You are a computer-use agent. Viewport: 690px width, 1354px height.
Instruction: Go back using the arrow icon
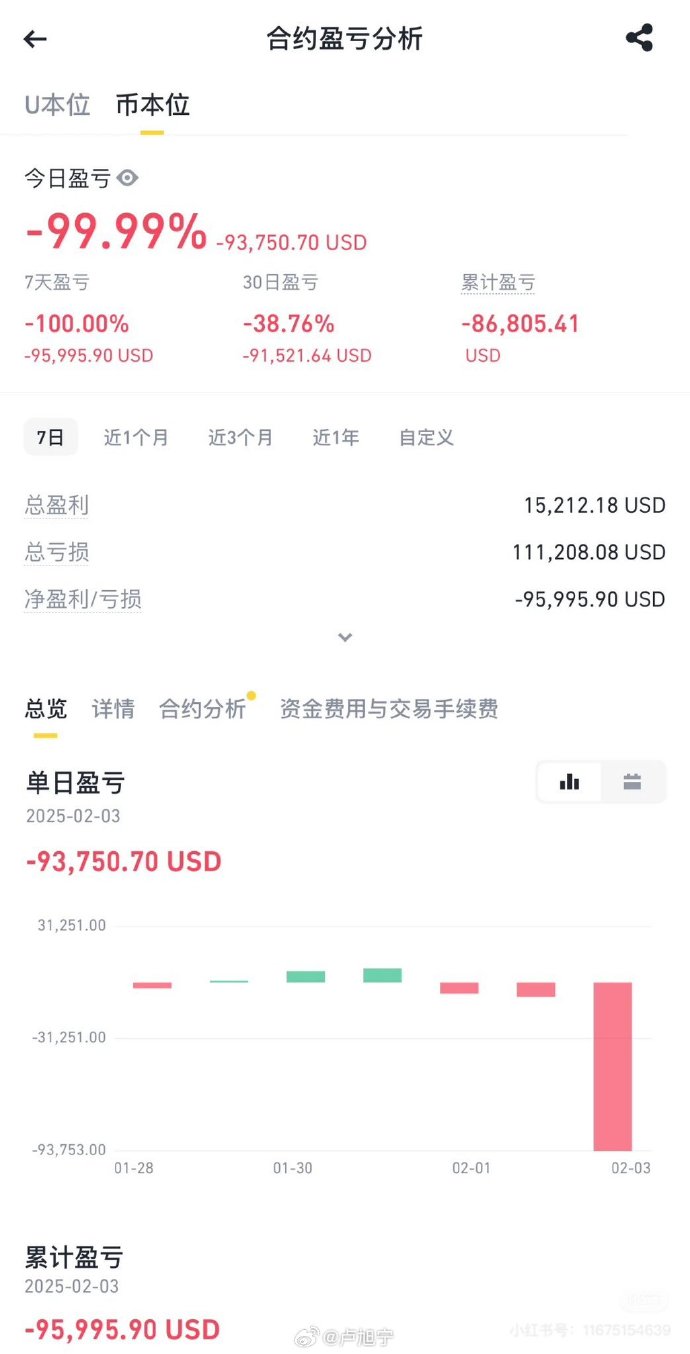click(x=35, y=39)
